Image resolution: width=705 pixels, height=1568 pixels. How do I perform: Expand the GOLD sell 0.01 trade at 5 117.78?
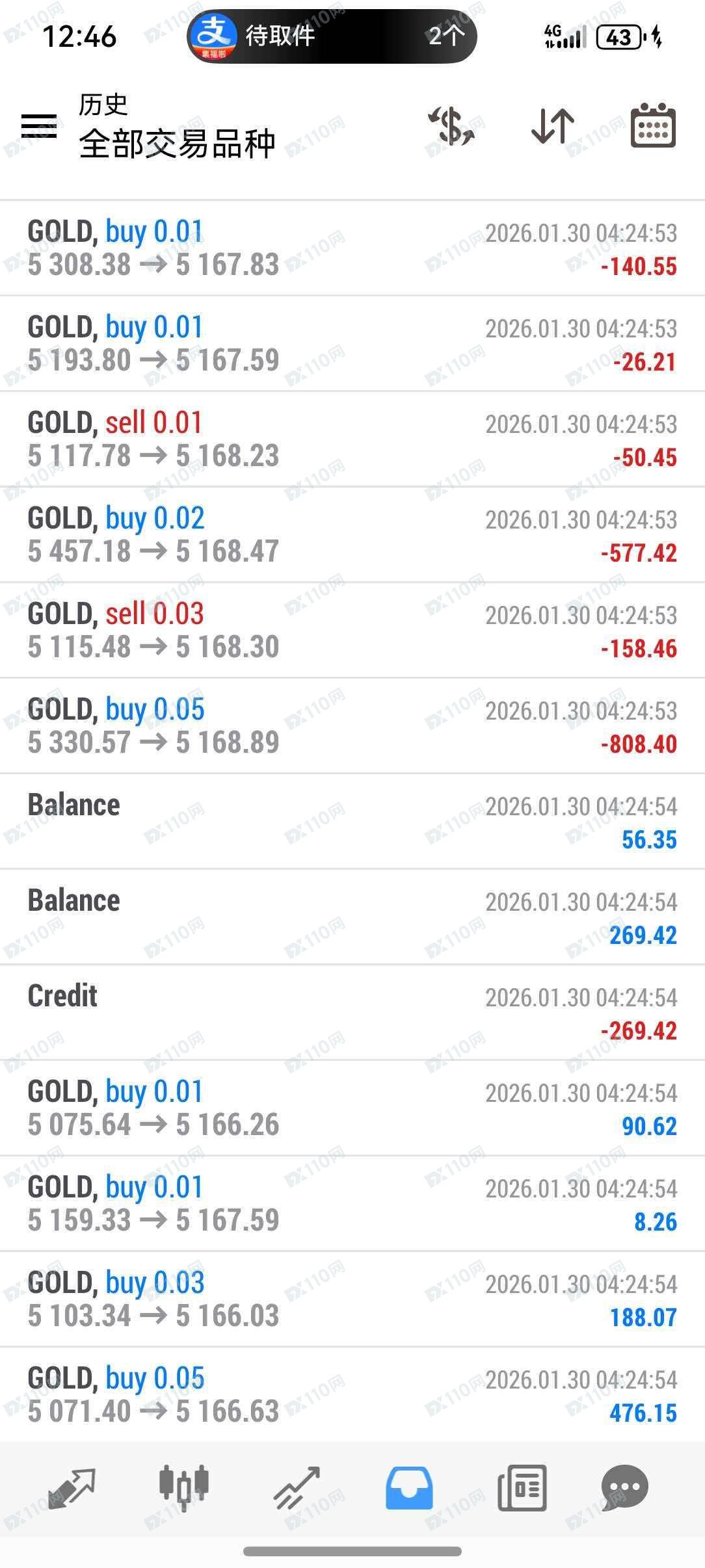point(352,439)
